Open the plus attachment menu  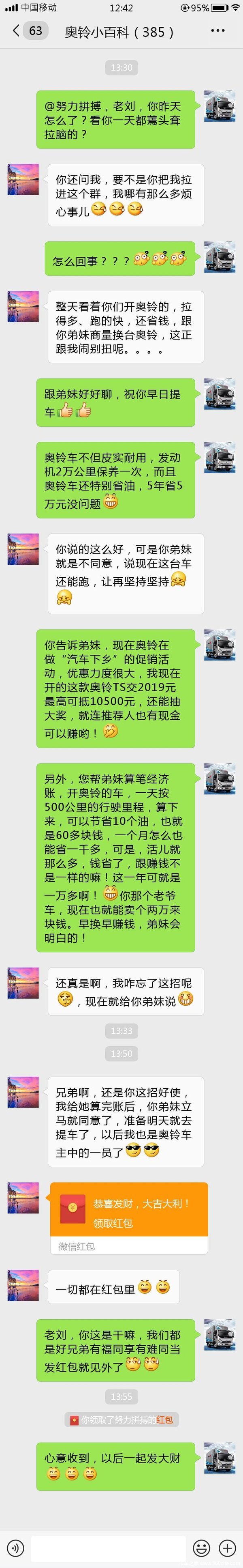pyautogui.click(x=227, y=1546)
